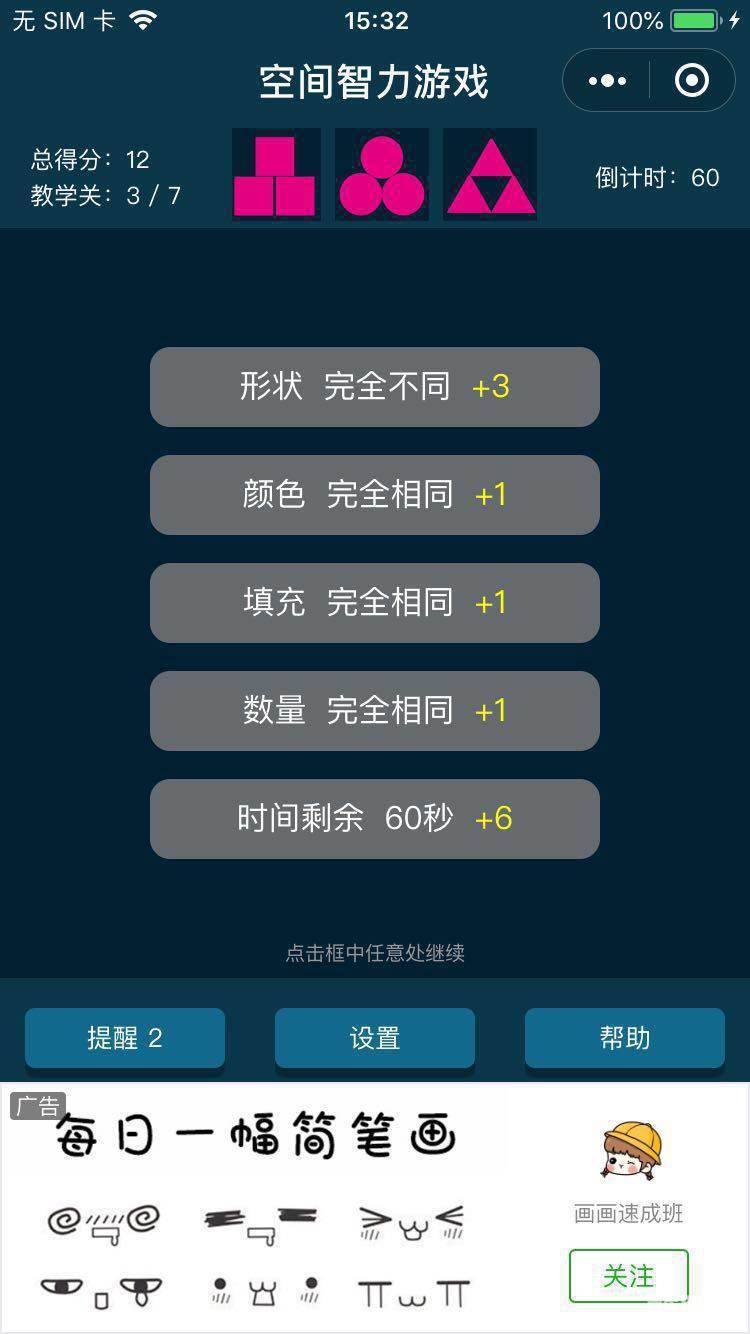Tap the 形状 完全不同 +3 score row
This screenshot has height=1334, width=750.
point(374,387)
